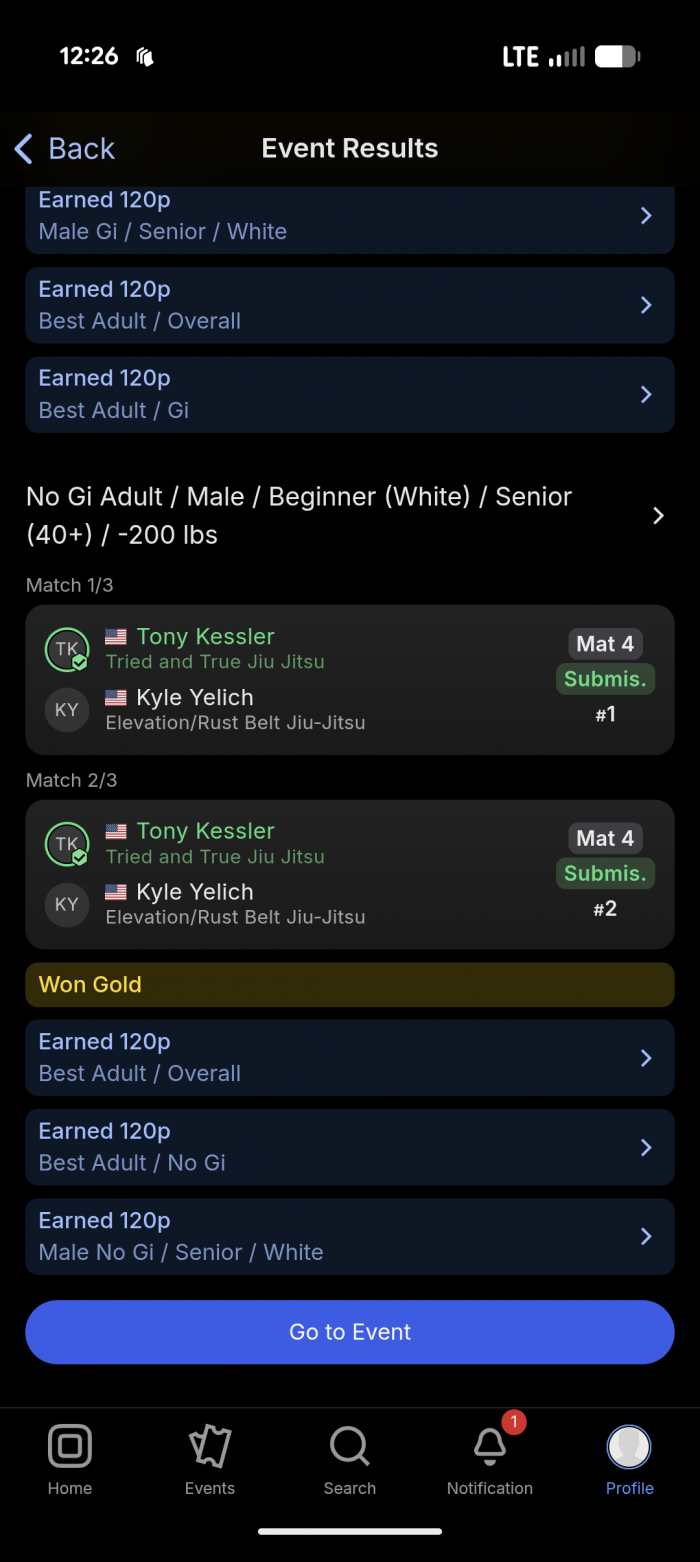This screenshot has height=1562, width=700.
Task: Open Match 2/3 card on Mat 4
Action: (349, 874)
